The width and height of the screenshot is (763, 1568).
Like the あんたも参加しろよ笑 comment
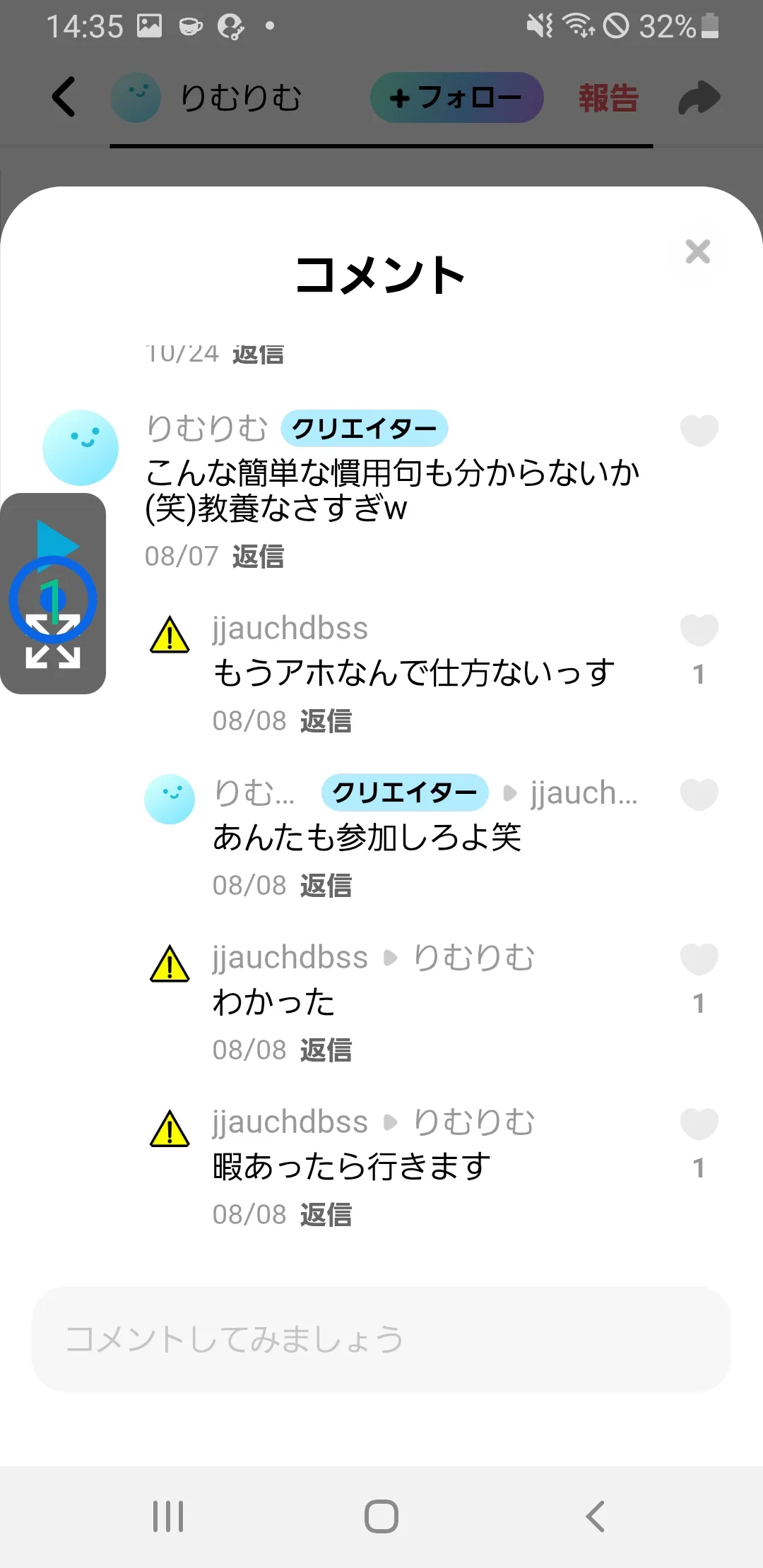[699, 794]
